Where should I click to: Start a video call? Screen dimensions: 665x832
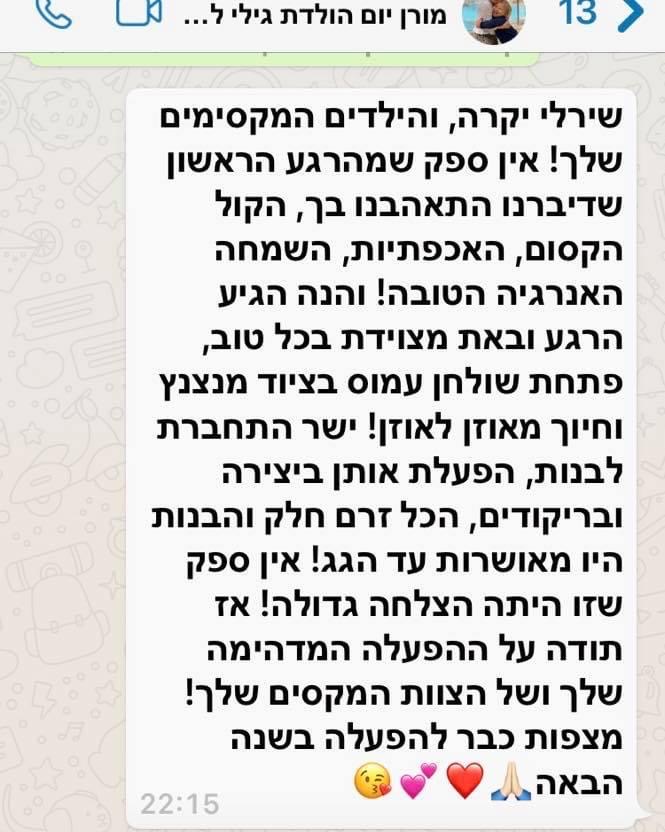(139, 14)
